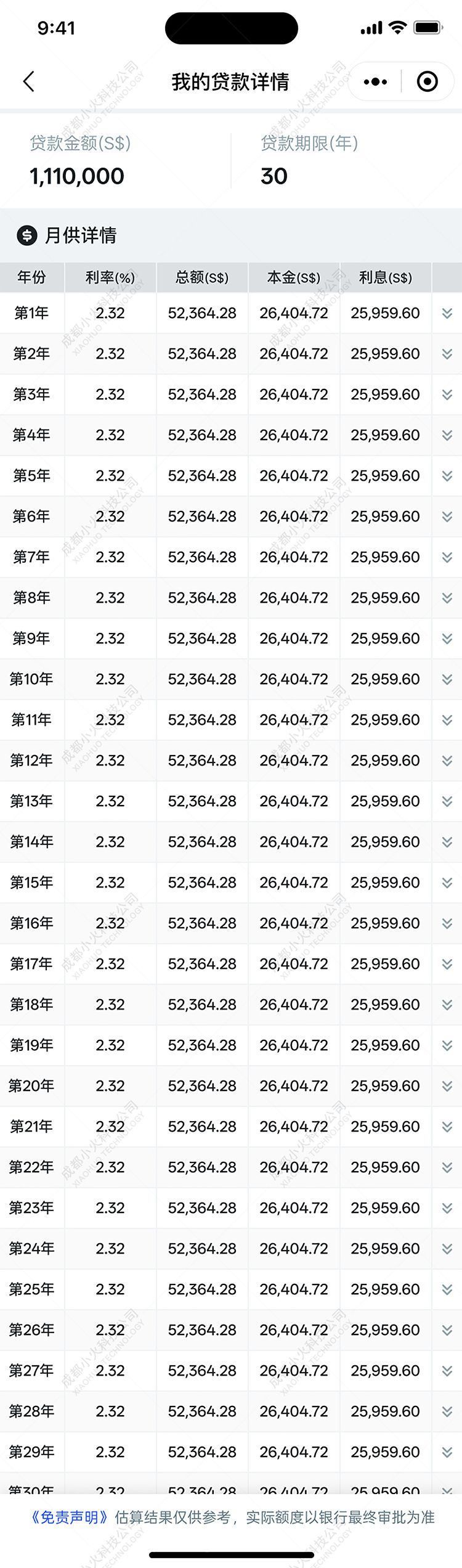Show the 第14年 breakdown

tap(447, 842)
